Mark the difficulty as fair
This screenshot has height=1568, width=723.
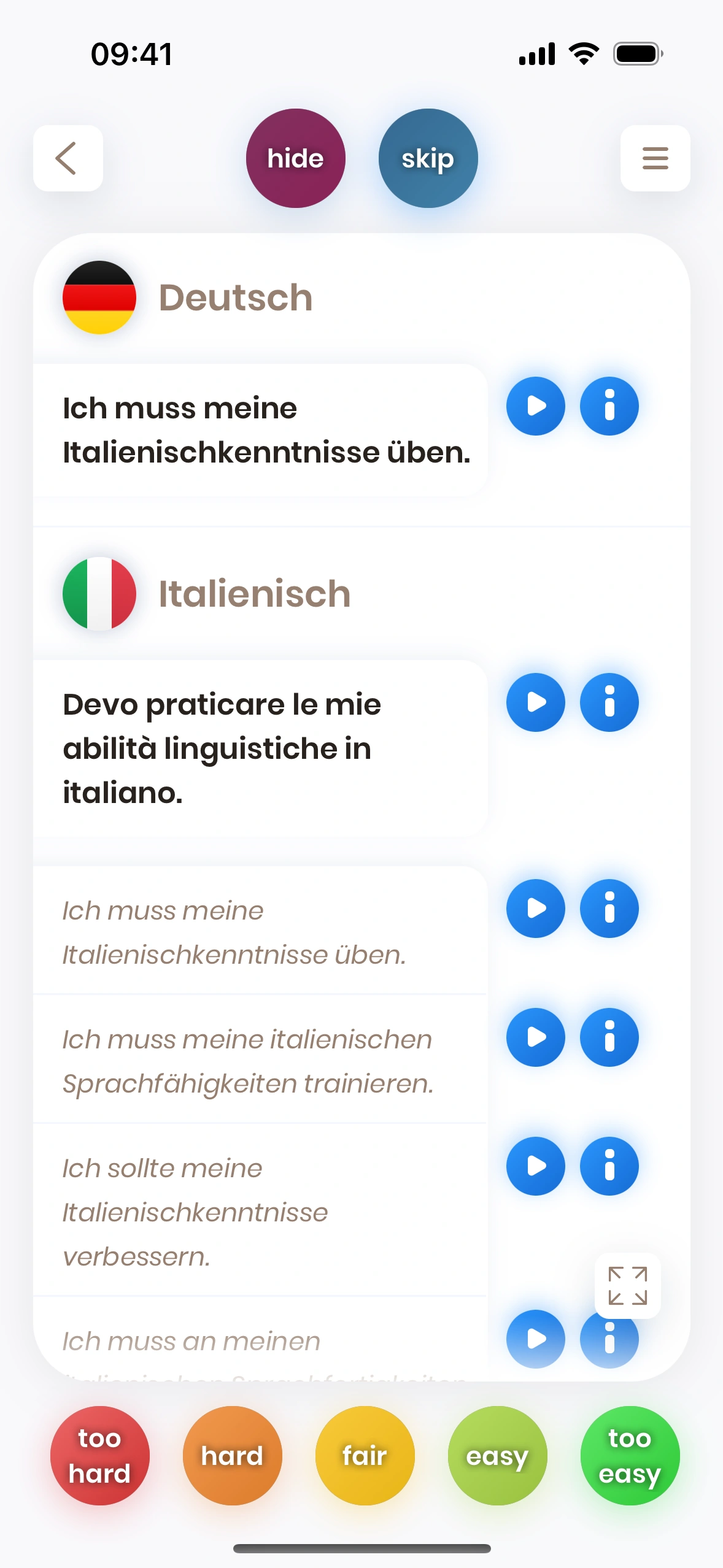[365, 1456]
